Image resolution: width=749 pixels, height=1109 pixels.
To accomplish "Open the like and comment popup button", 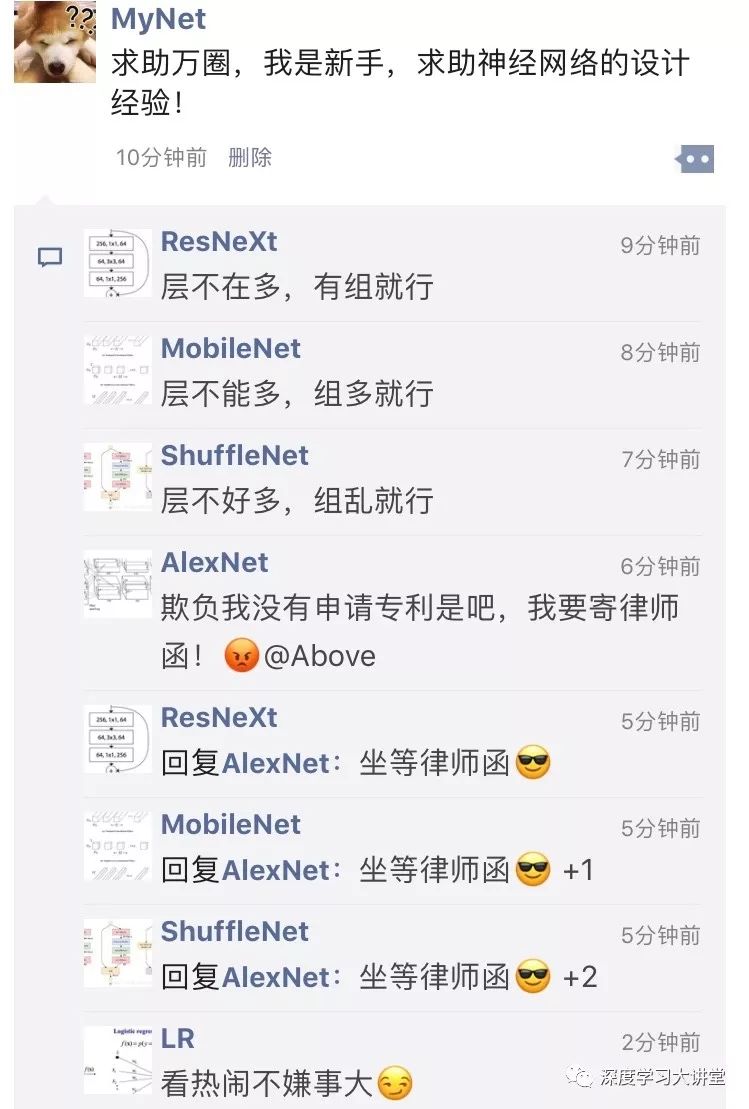I will [x=696, y=158].
